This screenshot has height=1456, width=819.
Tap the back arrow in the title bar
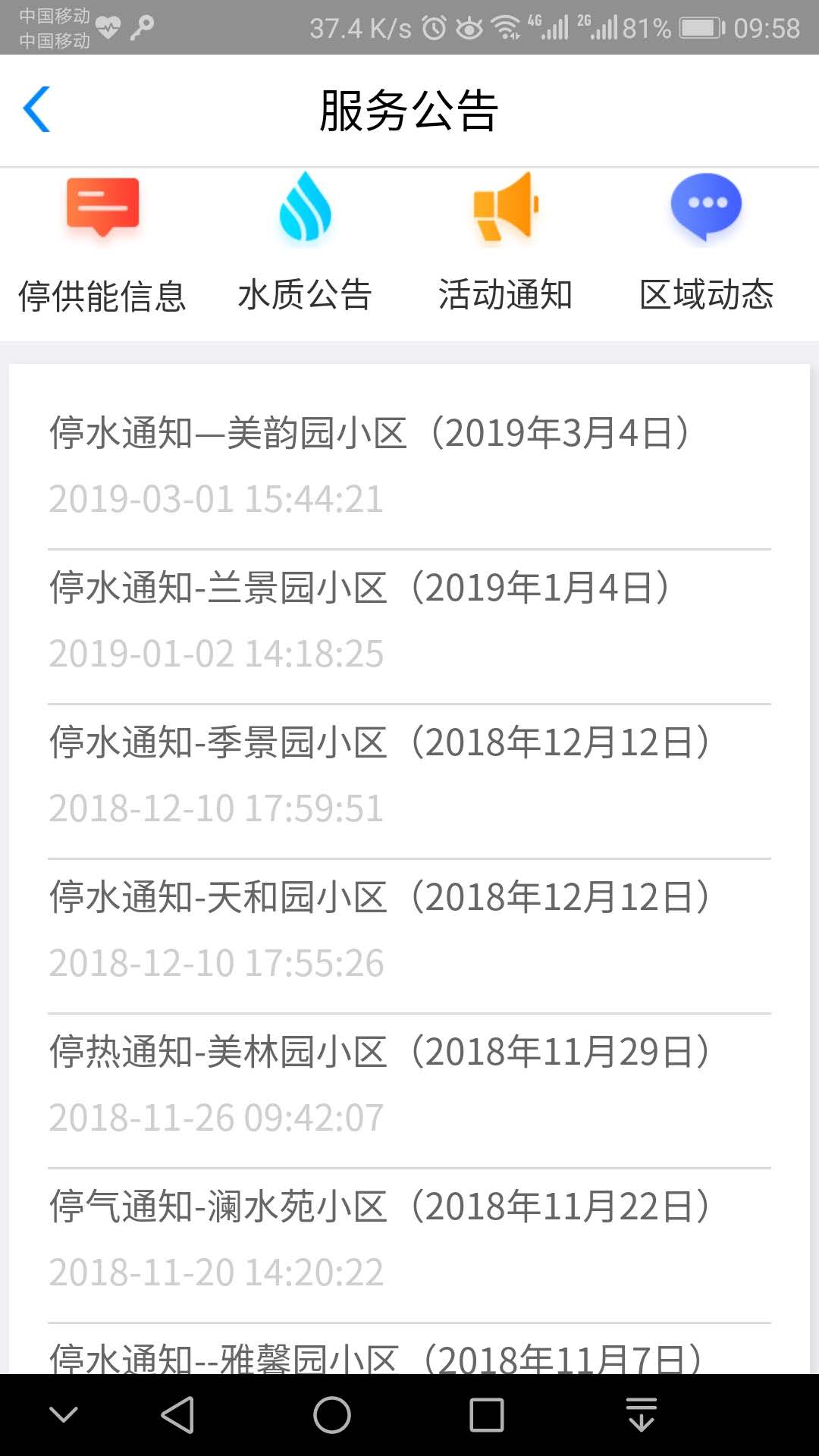tap(37, 110)
